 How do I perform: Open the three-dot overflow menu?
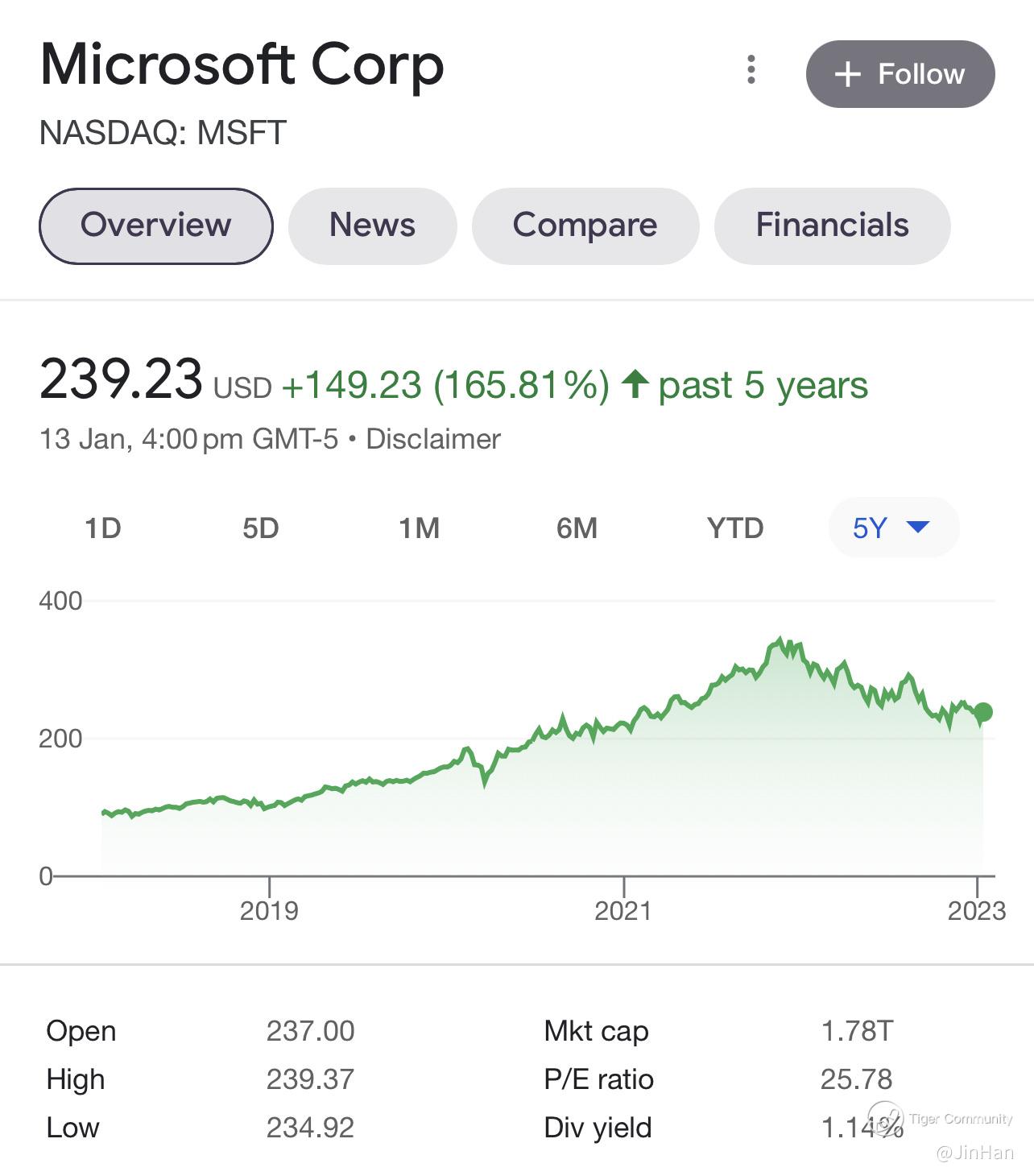(x=751, y=70)
